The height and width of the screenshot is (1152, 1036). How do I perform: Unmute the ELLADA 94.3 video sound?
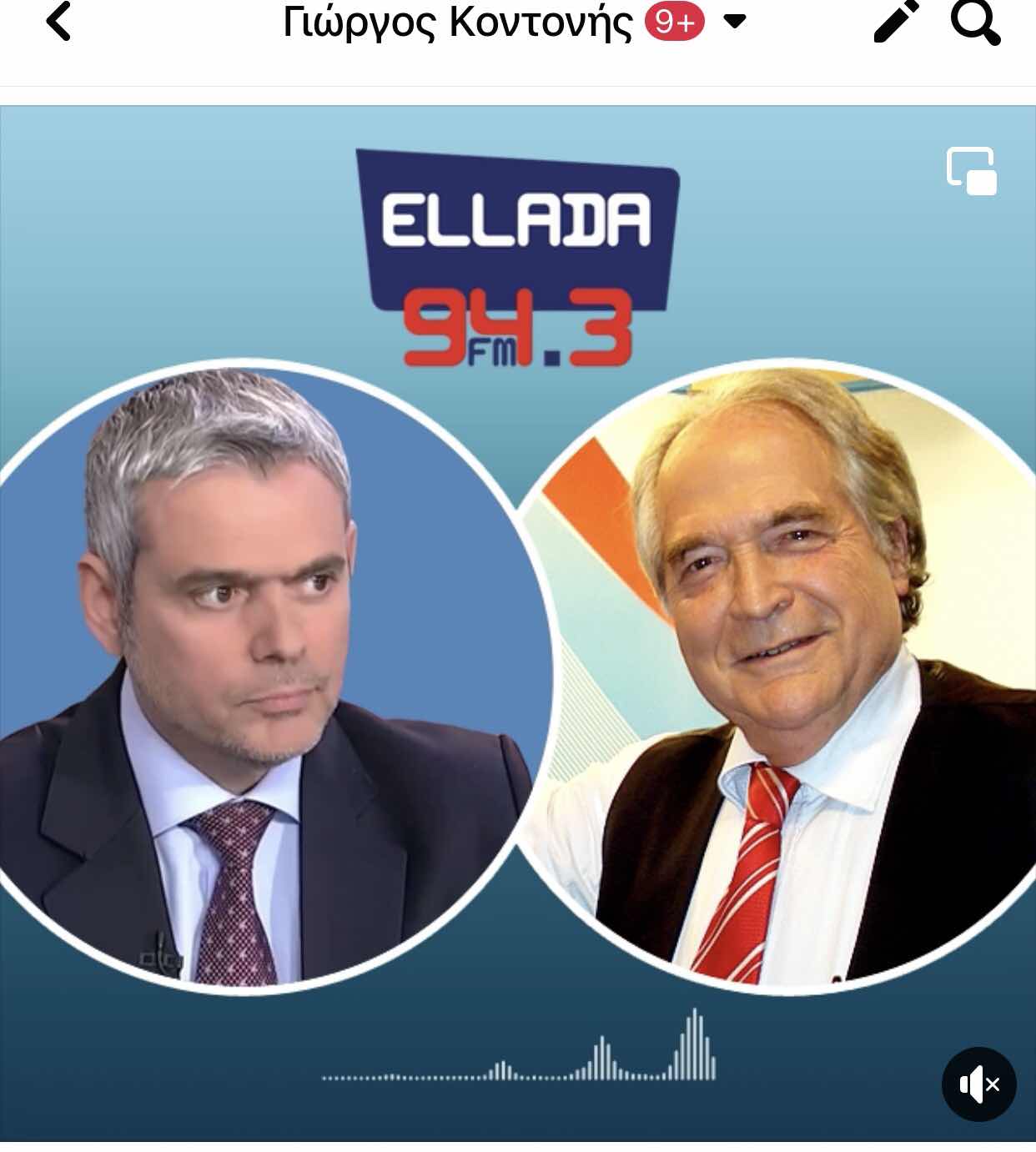(978, 1084)
